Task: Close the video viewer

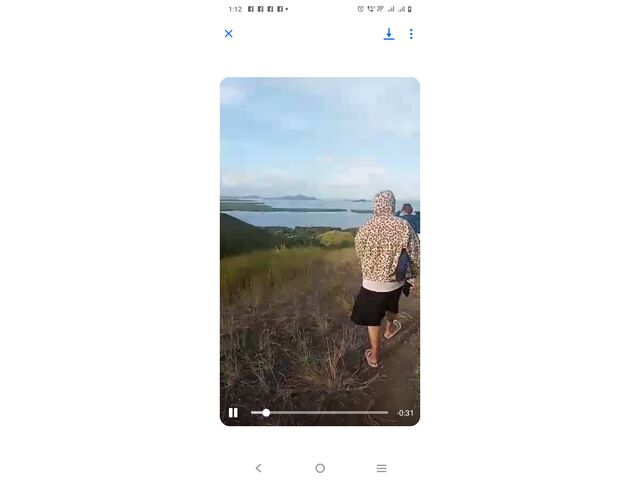Action: (228, 34)
